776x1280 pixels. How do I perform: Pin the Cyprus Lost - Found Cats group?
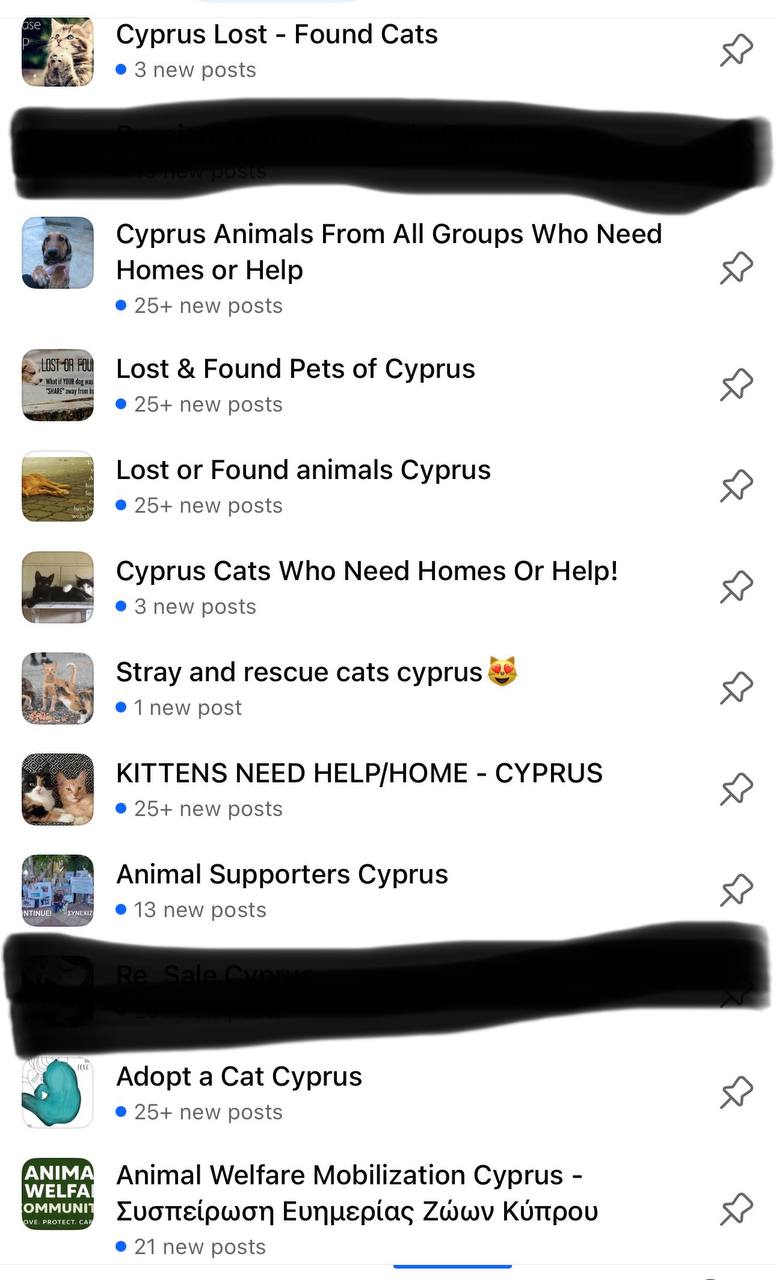737,50
